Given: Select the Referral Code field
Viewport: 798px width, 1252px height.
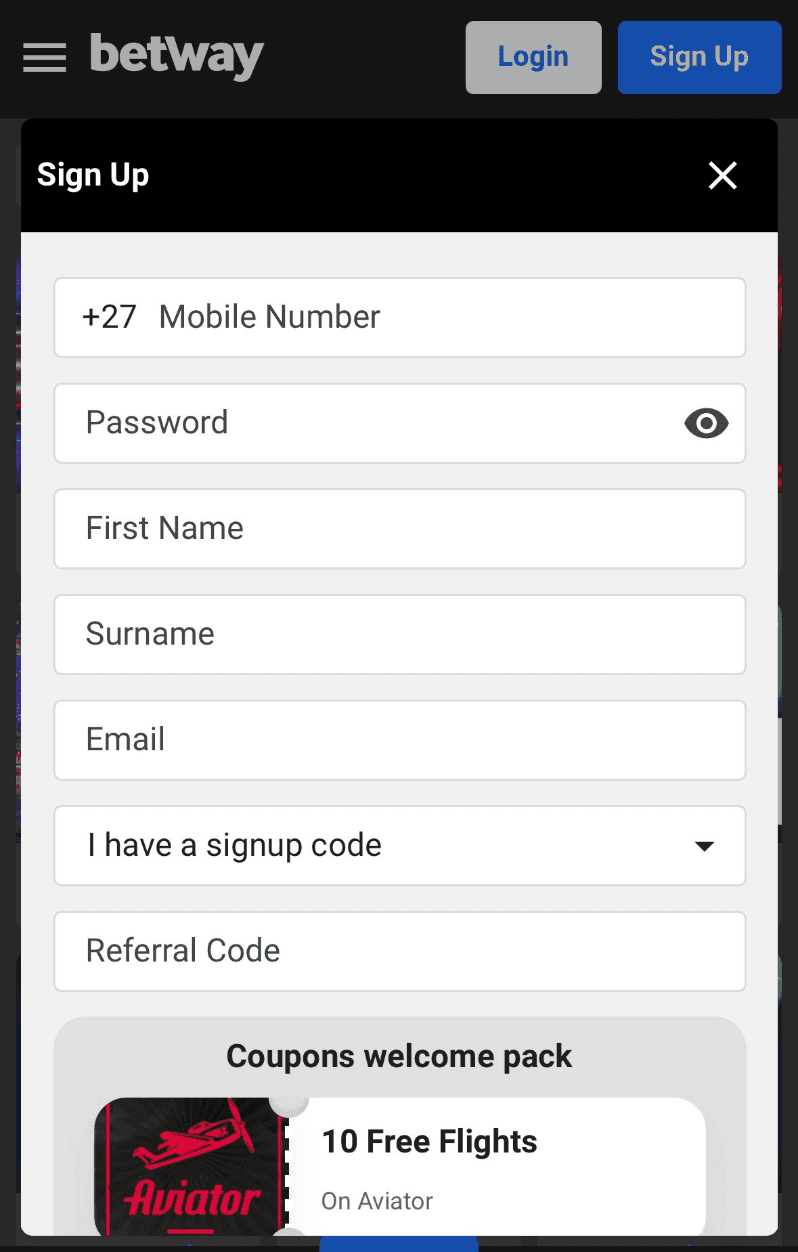Looking at the screenshot, I should pyautogui.click(x=400, y=951).
